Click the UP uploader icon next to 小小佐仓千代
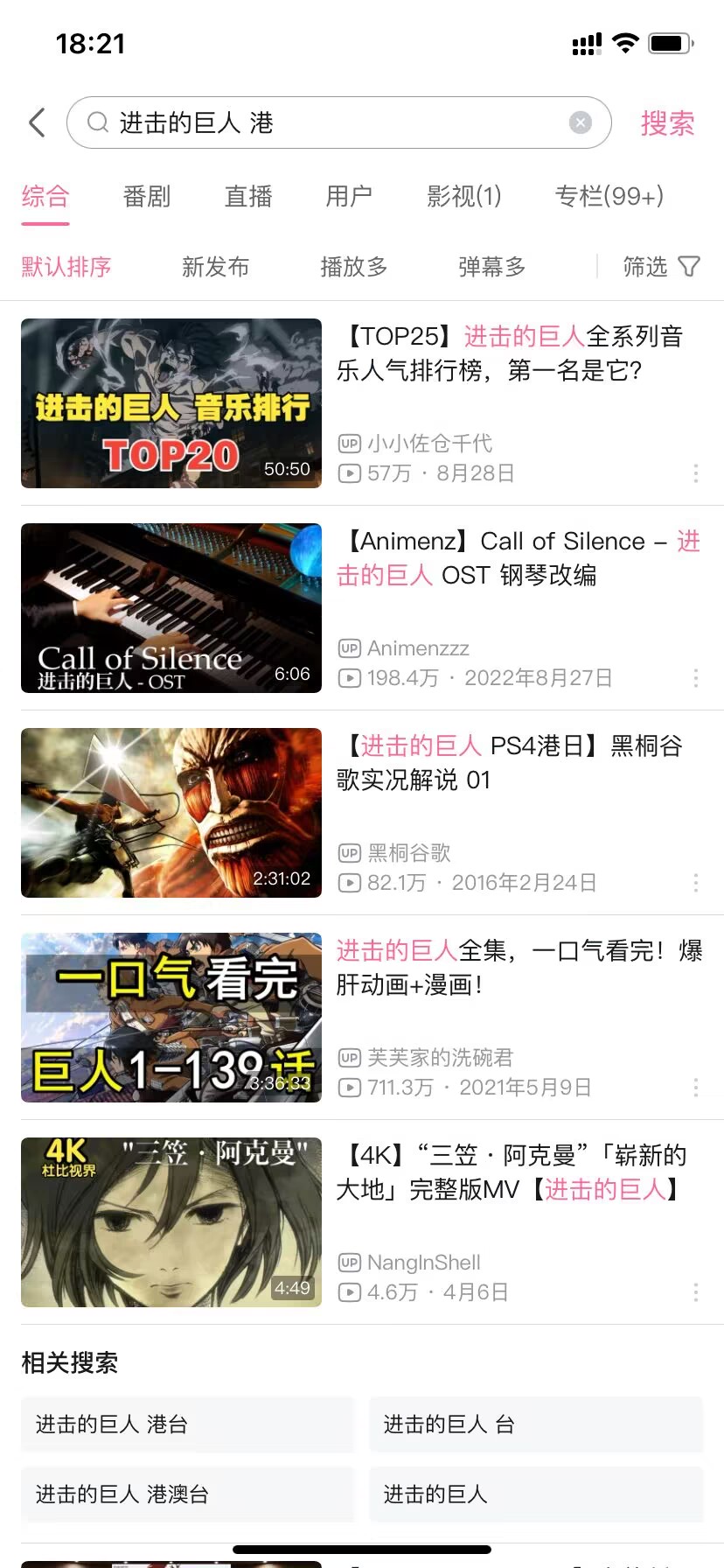Image resolution: width=724 pixels, height=1568 pixels. click(347, 444)
